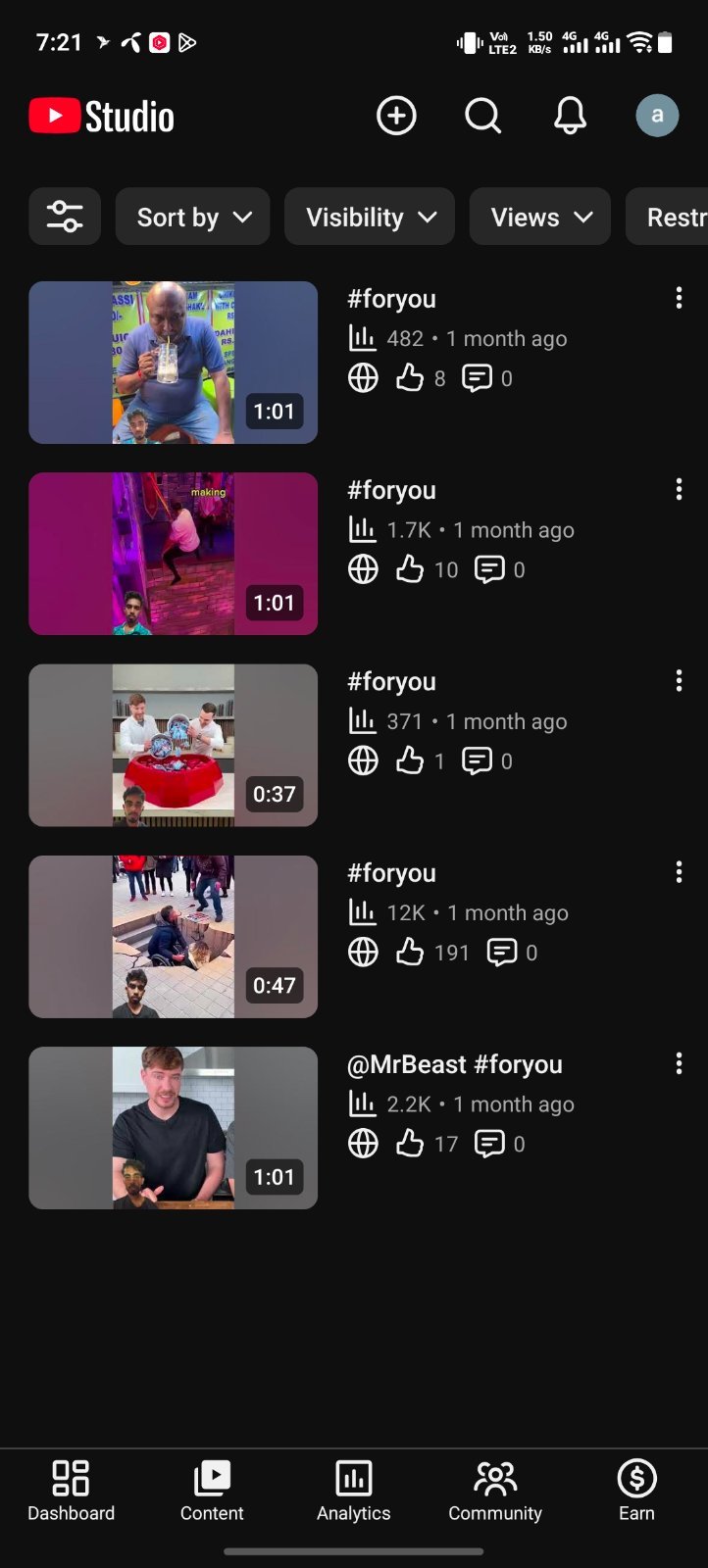708x1568 pixels.
Task: Expand the Sort by dropdown
Action: (x=193, y=217)
